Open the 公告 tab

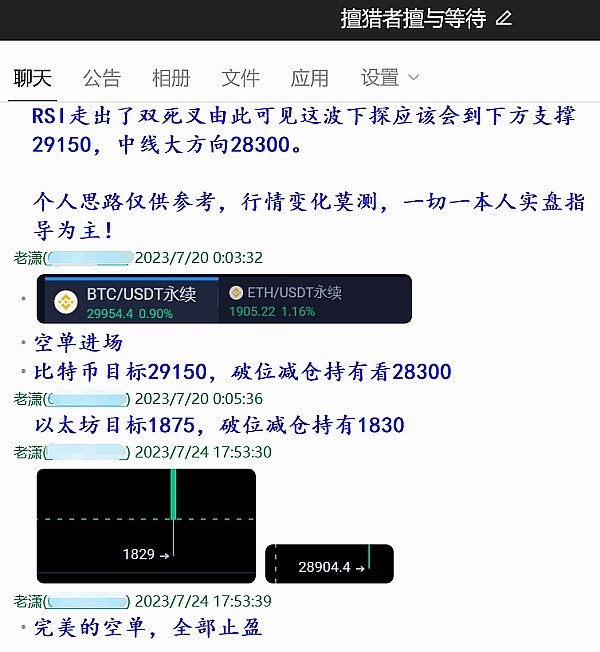click(101, 78)
